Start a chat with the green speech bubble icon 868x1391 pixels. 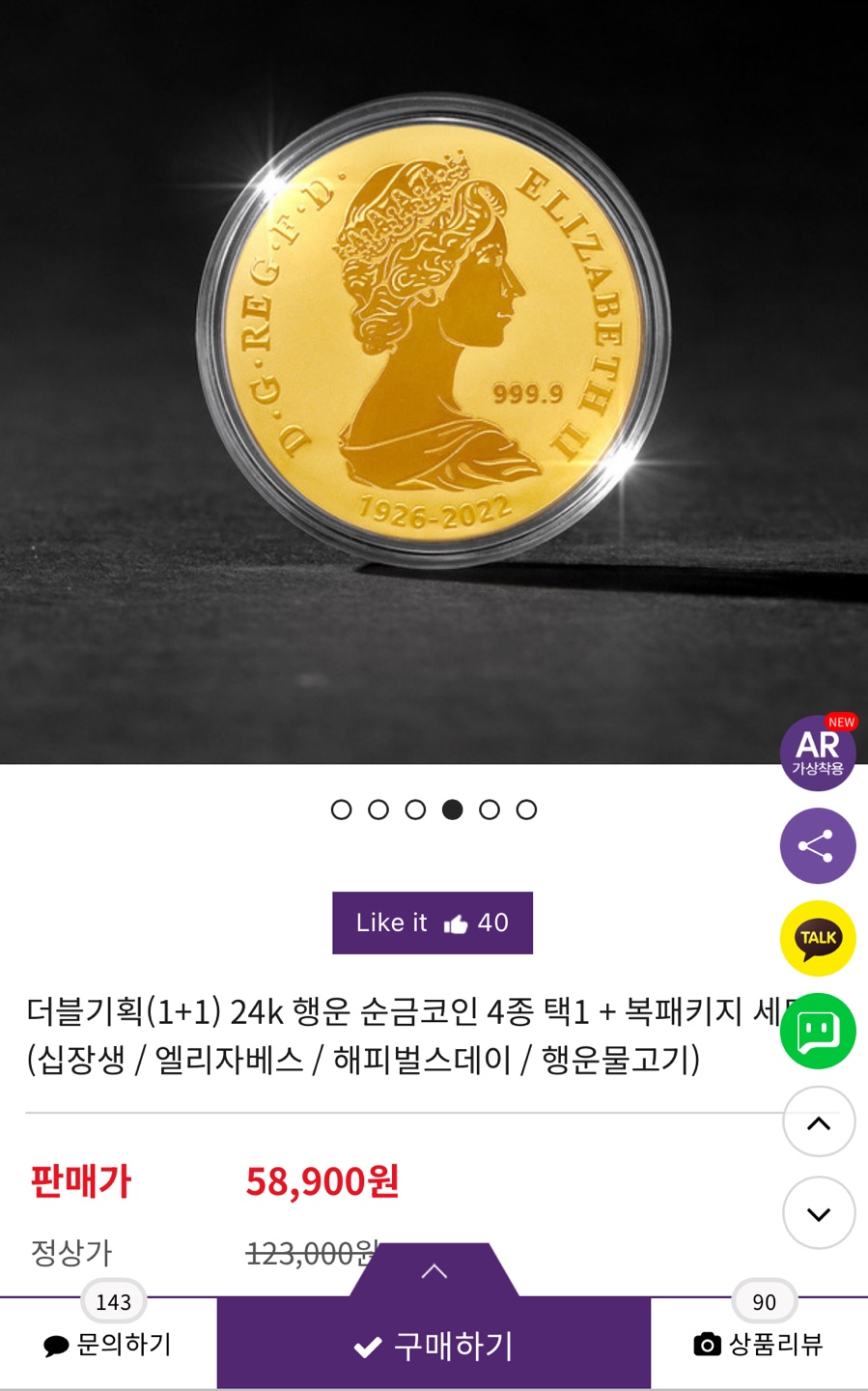click(818, 1030)
